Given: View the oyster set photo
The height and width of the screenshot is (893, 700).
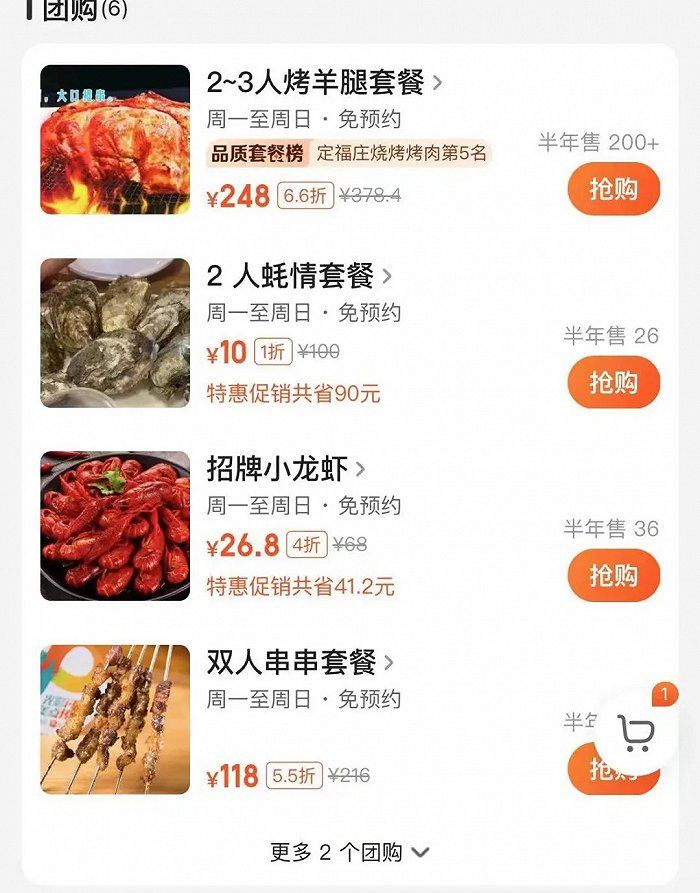Looking at the screenshot, I should (x=115, y=333).
